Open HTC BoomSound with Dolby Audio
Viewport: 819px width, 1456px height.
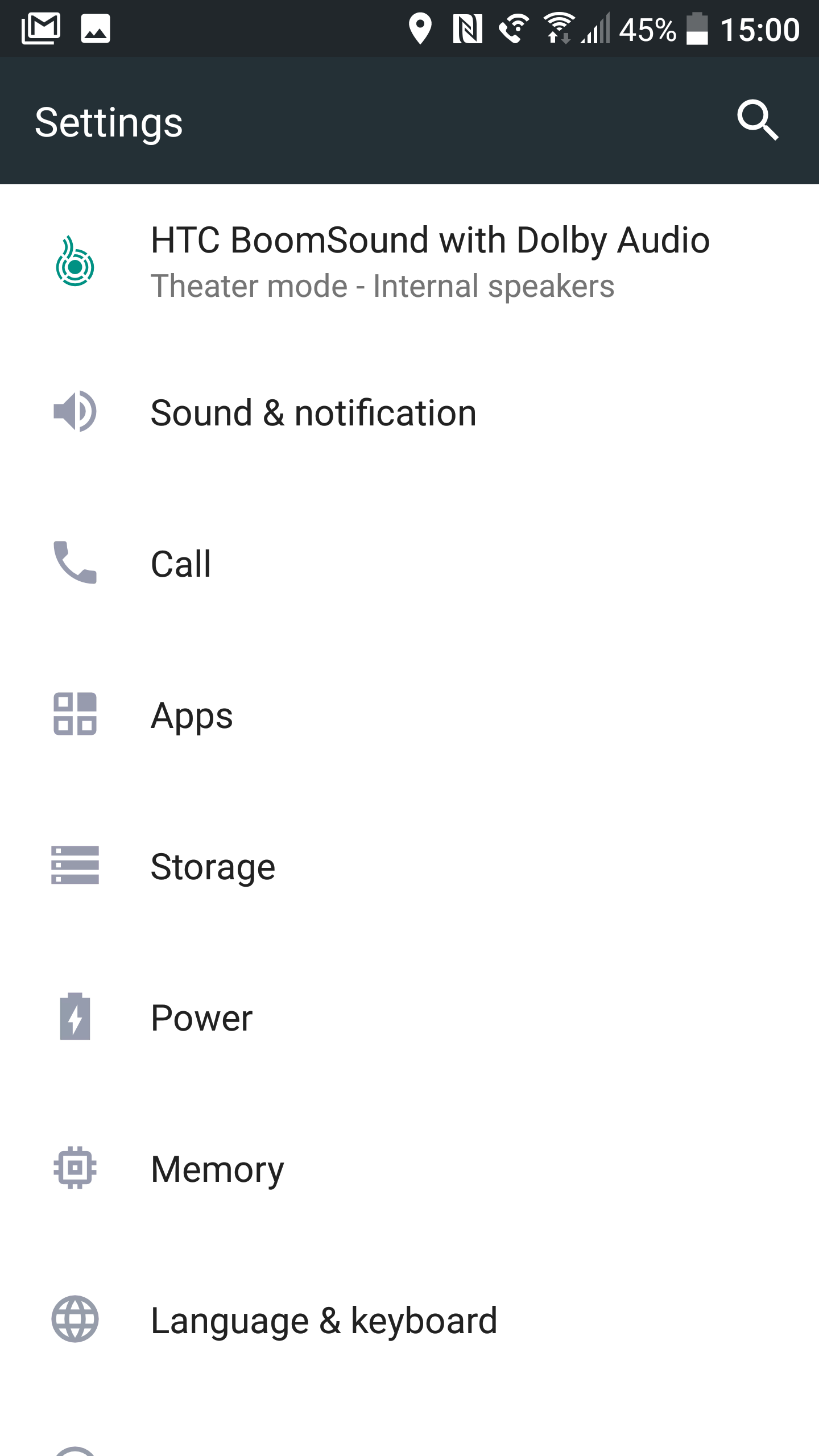pyautogui.click(x=409, y=261)
